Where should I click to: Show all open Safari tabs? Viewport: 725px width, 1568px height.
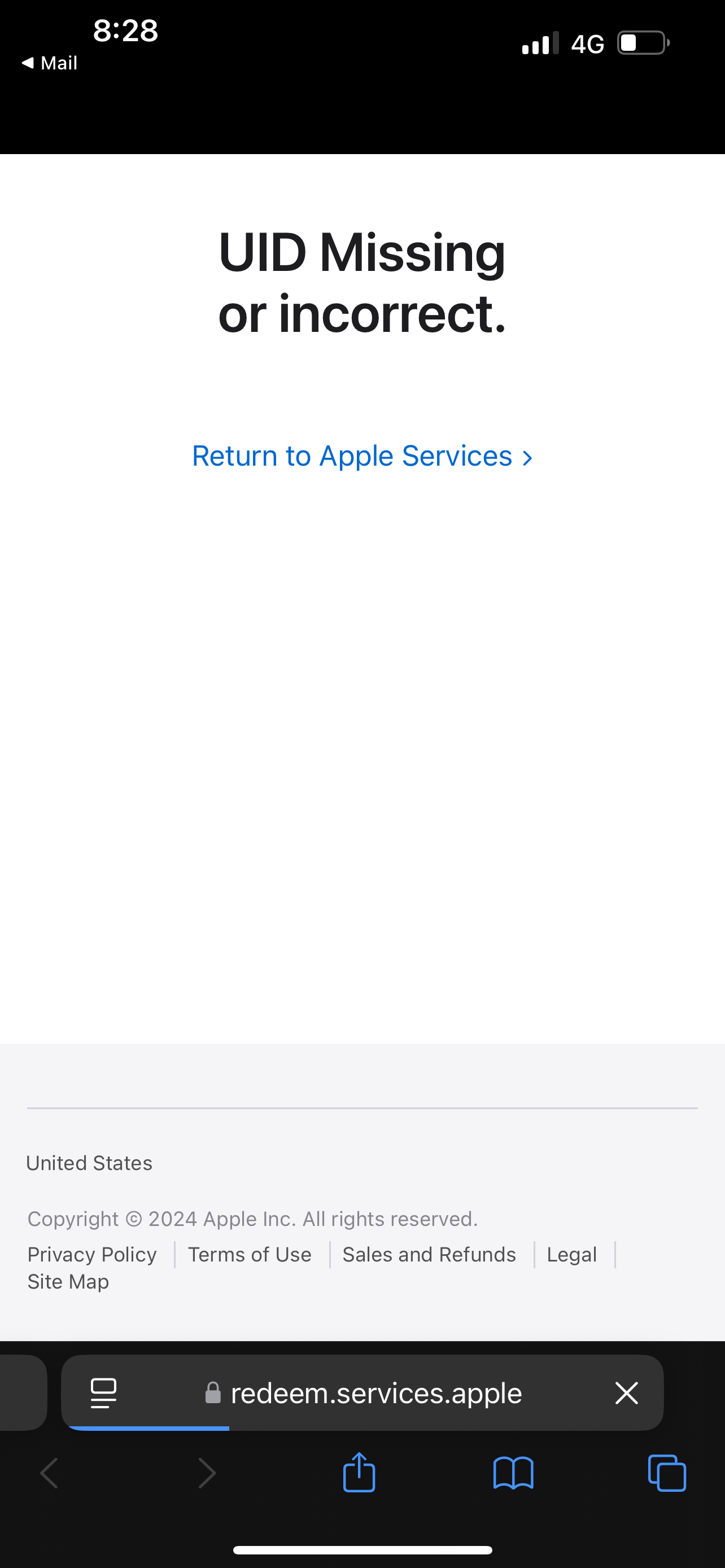click(667, 1473)
